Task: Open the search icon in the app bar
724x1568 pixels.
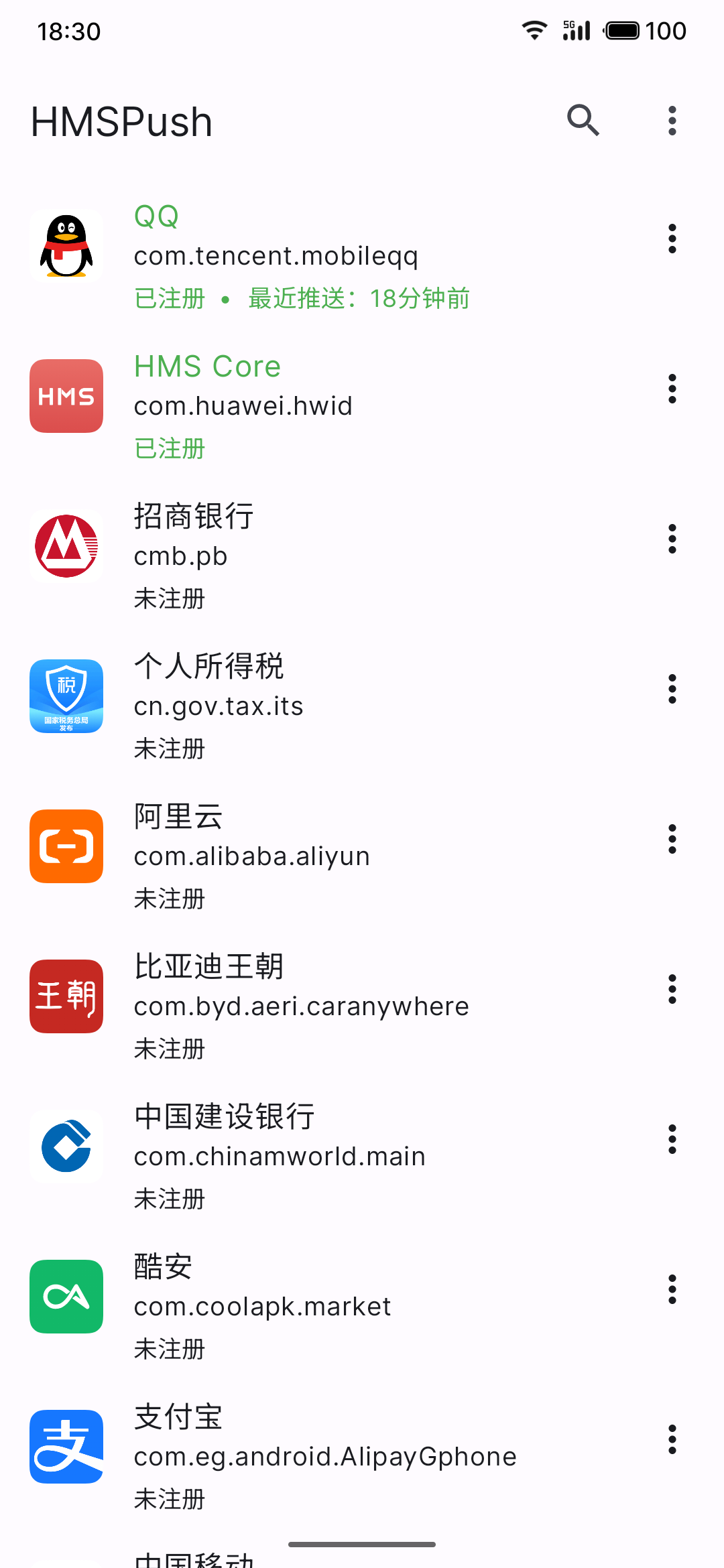Action: (583, 121)
